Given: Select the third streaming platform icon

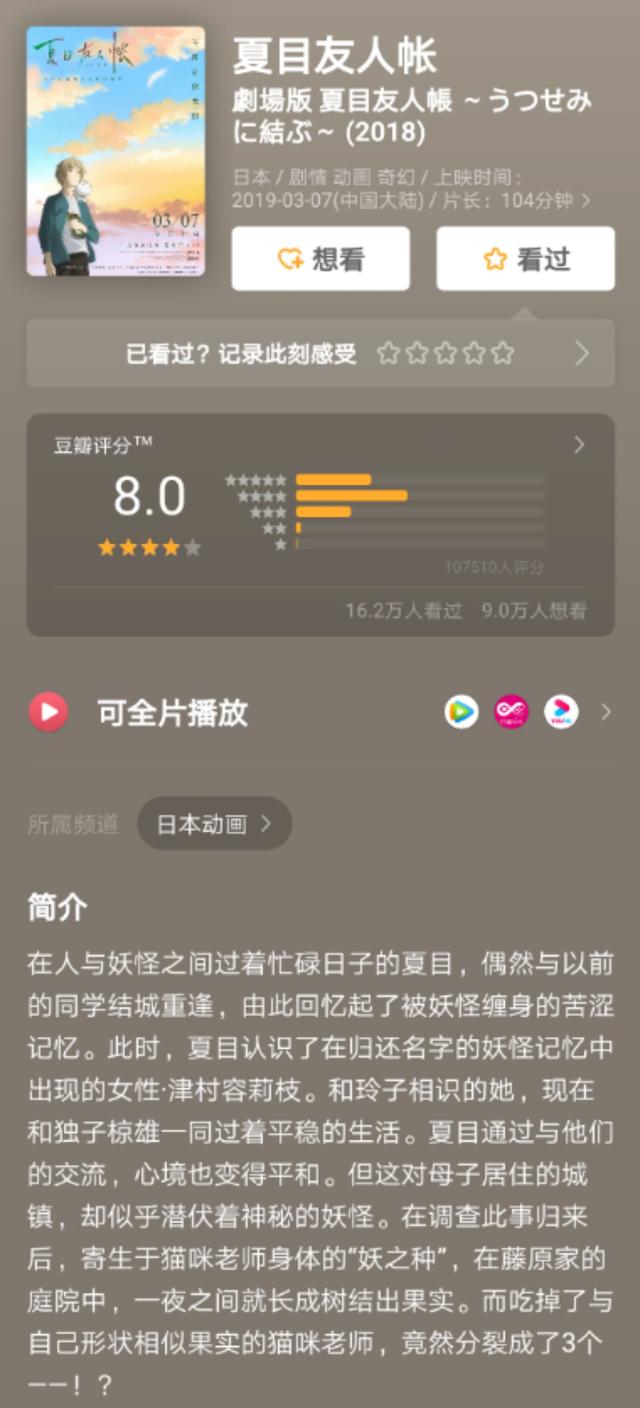Looking at the screenshot, I should tap(561, 712).
